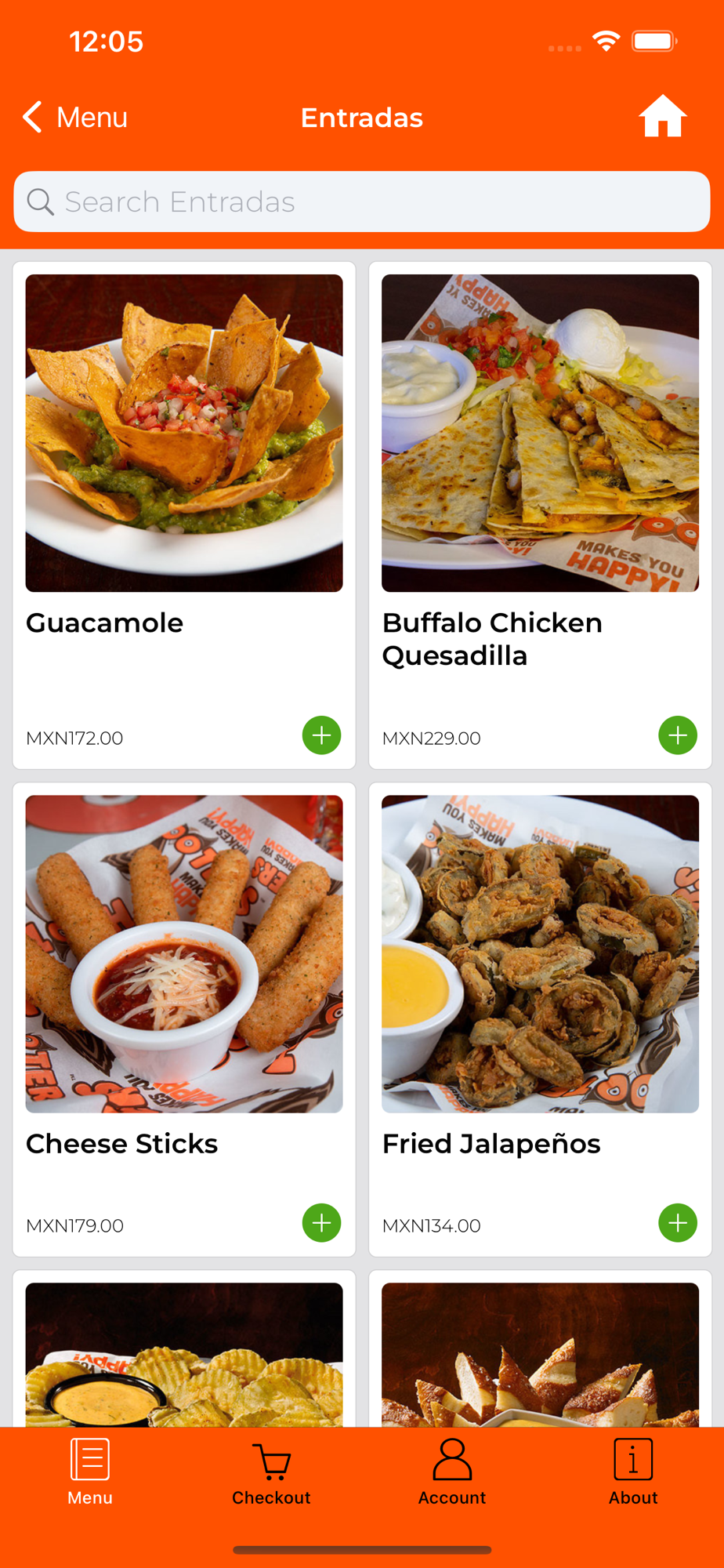The image size is (724, 1568).
Task: Switch to the Menu tab
Action: pyautogui.click(x=90, y=1472)
